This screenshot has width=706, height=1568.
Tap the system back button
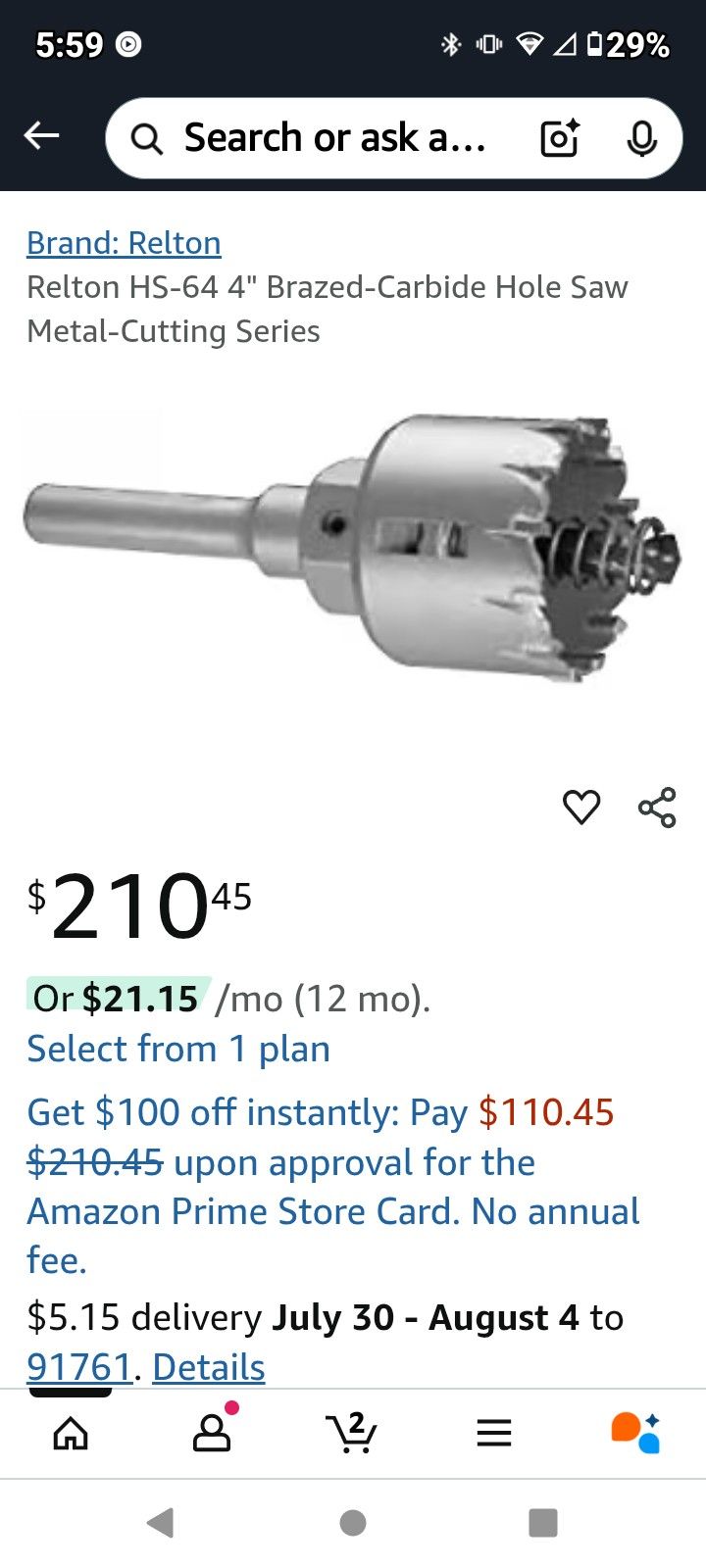160,1522
